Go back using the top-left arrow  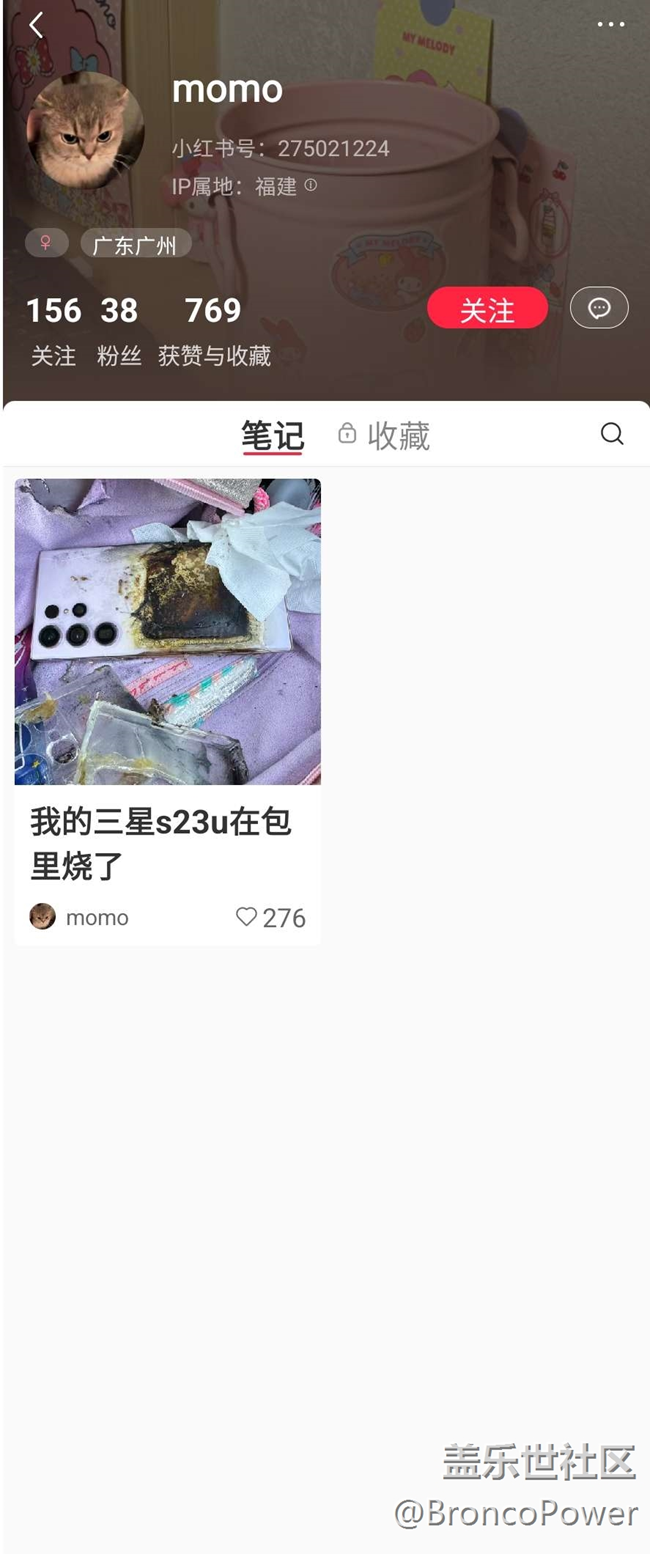point(36,26)
